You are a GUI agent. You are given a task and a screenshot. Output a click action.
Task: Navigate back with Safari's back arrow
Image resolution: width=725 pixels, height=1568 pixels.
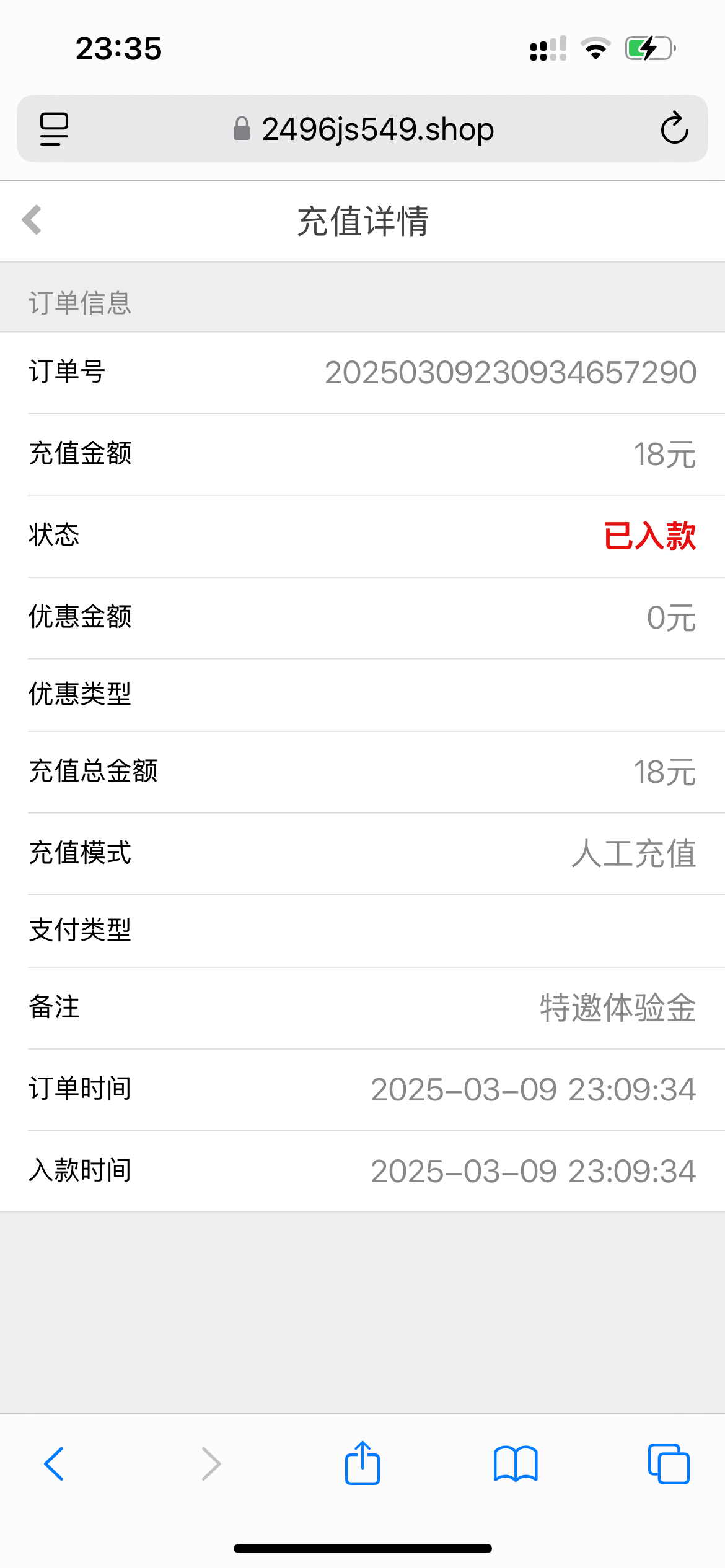(54, 1464)
